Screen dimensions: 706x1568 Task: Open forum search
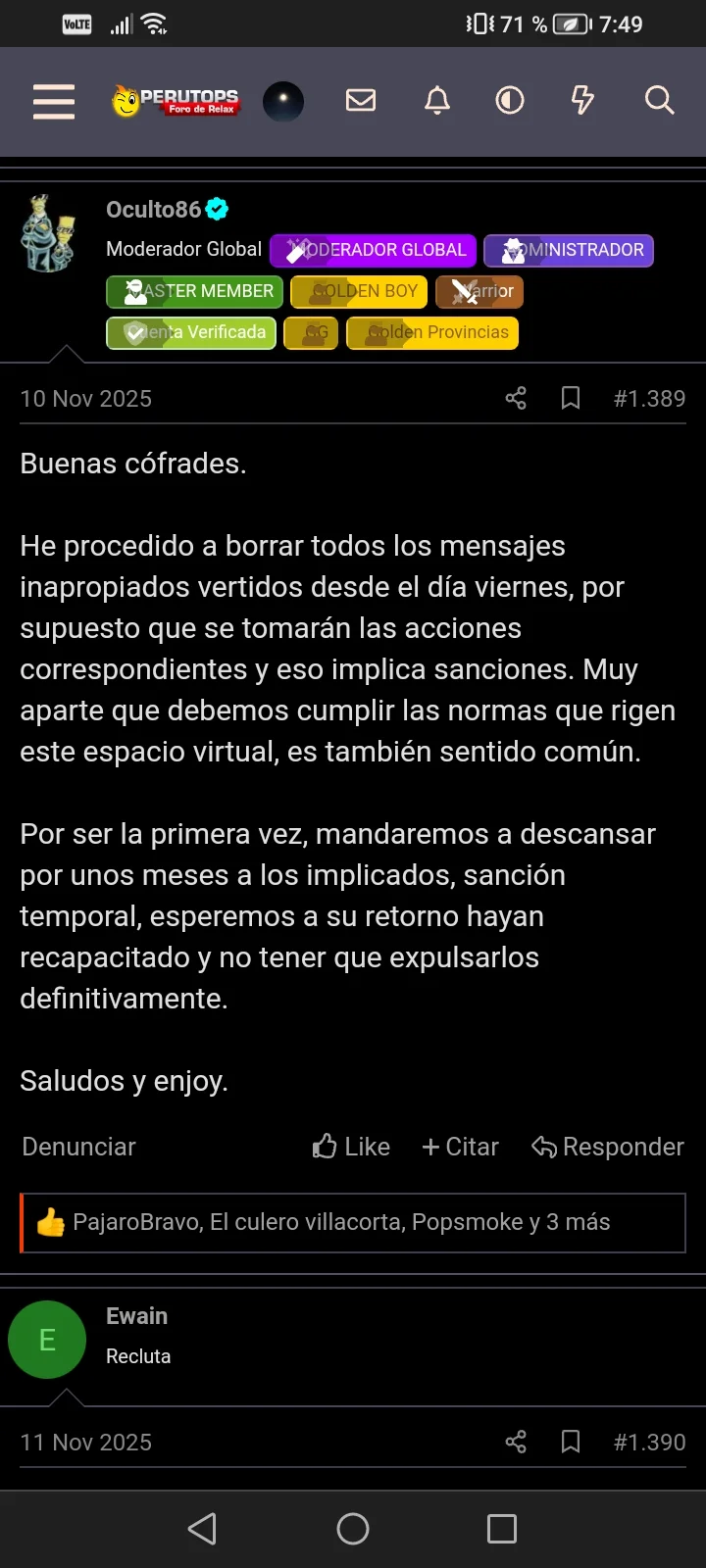[x=659, y=100]
